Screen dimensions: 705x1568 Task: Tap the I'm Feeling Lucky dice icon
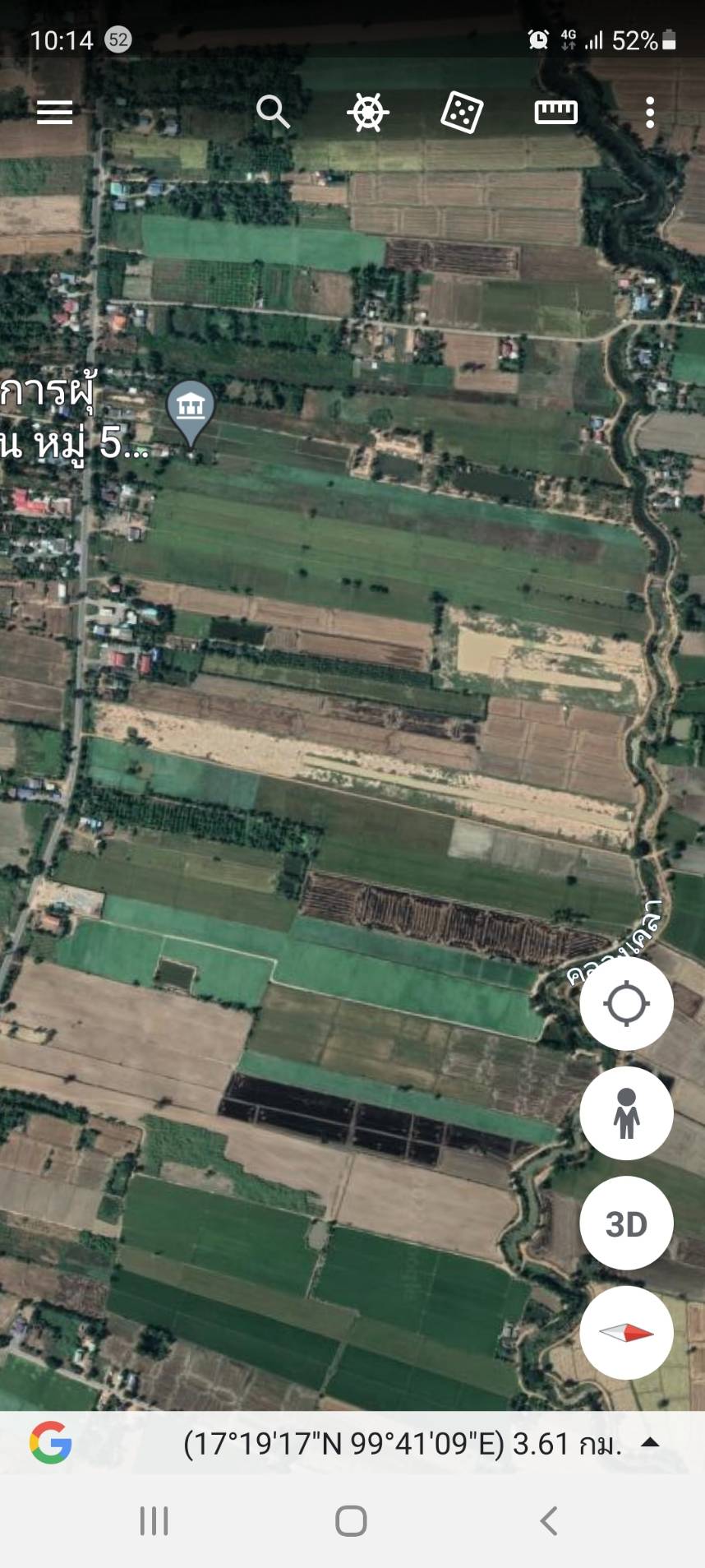(x=462, y=113)
